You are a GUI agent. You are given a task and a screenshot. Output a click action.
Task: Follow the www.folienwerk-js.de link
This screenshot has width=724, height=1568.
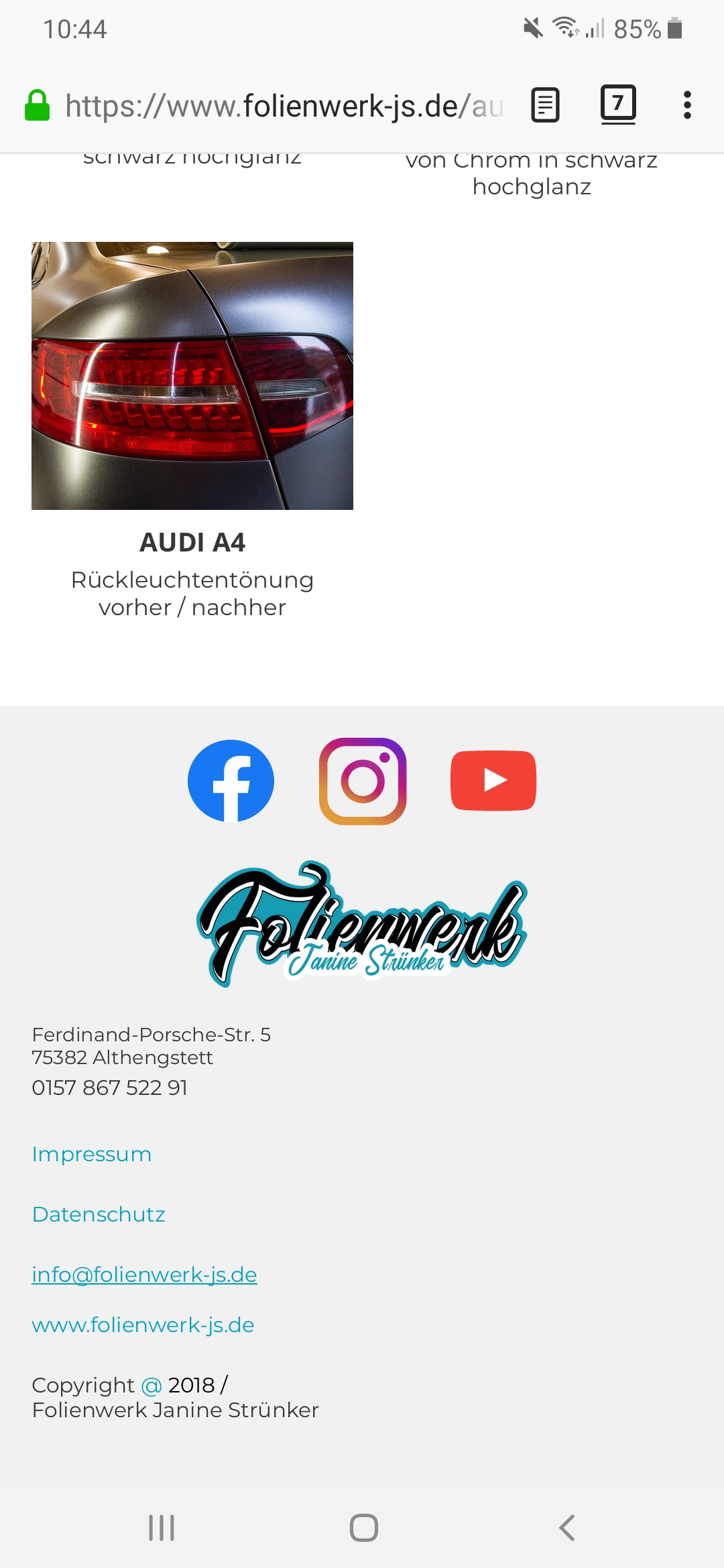click(x=143, y=1325)
